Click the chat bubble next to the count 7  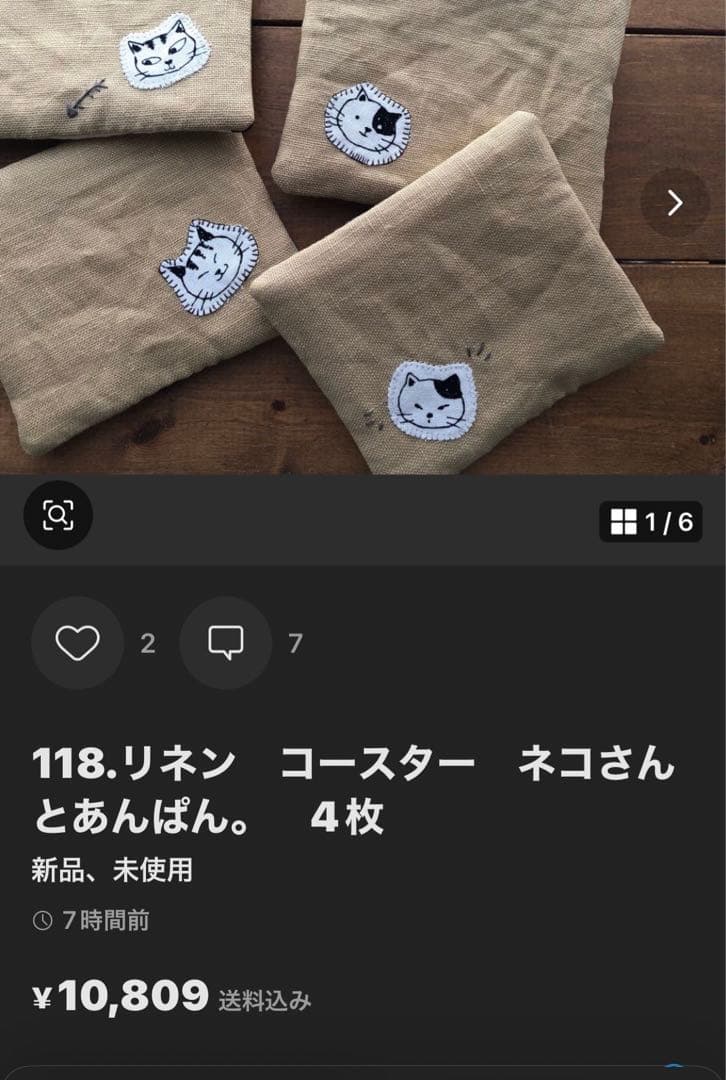point(225,641)
